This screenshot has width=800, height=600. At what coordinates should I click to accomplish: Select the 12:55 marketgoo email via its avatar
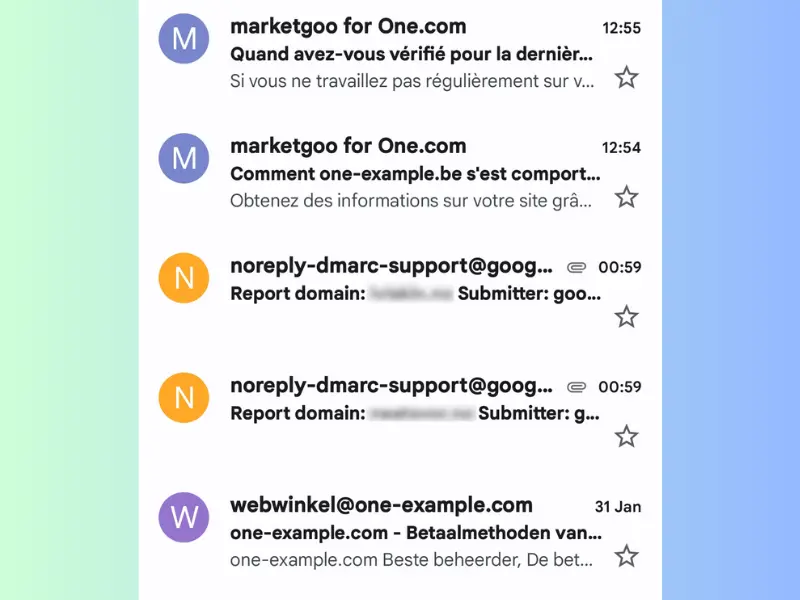pos(184,39)
